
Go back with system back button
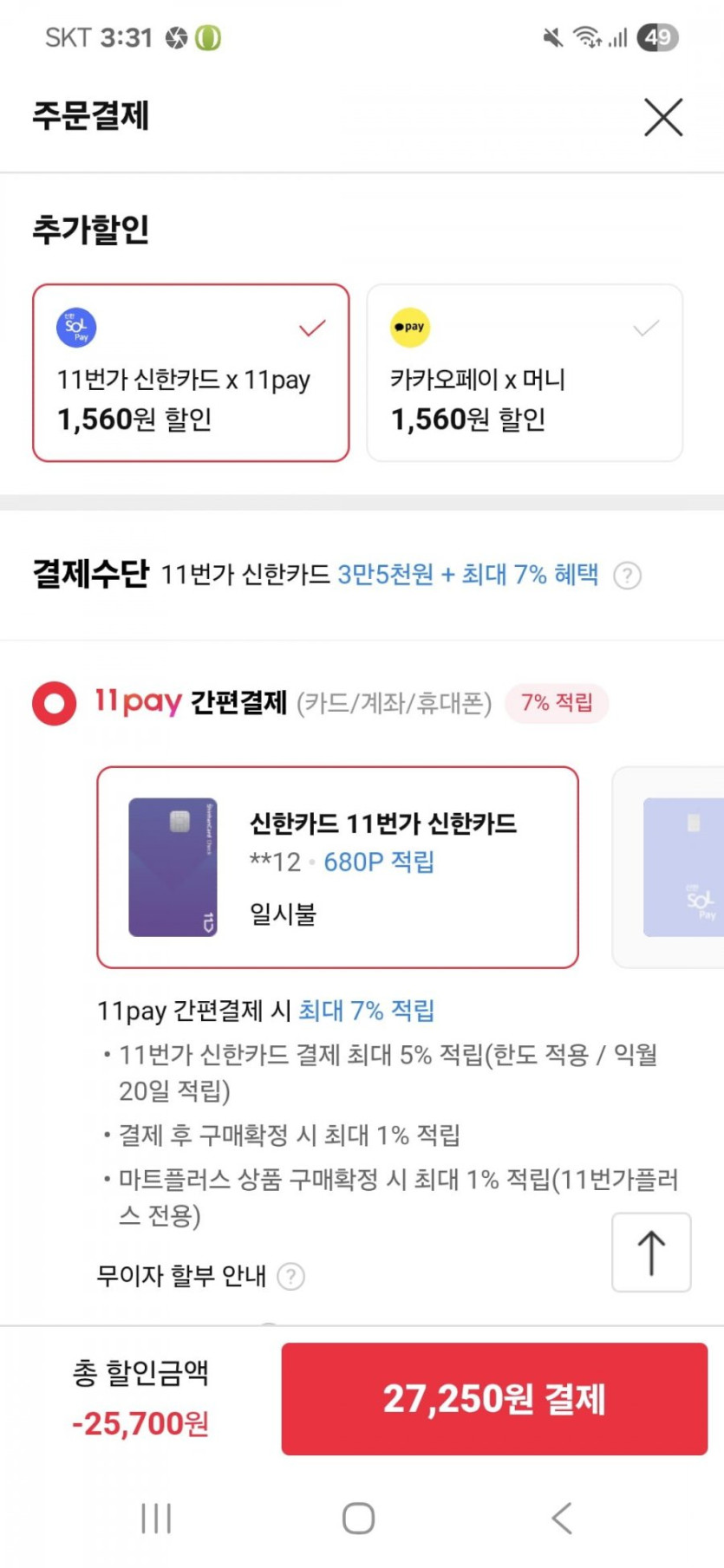pyautogui.click(x=562, y=1518)
